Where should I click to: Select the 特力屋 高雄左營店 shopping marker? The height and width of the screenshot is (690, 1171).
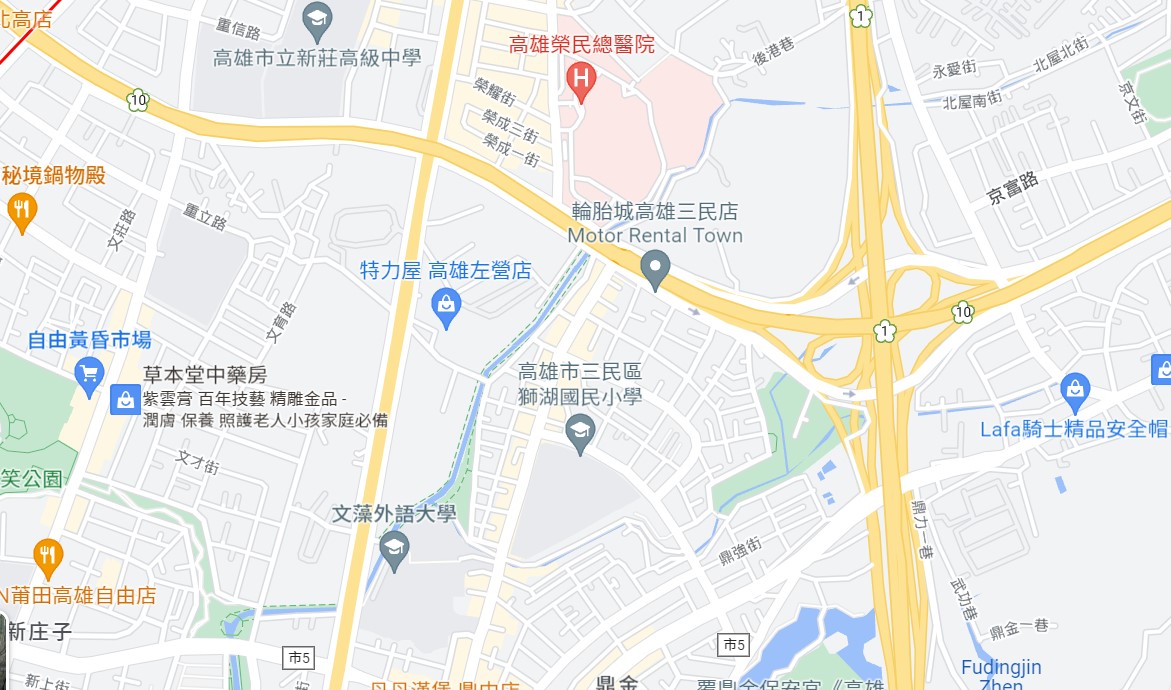[446, 306]
